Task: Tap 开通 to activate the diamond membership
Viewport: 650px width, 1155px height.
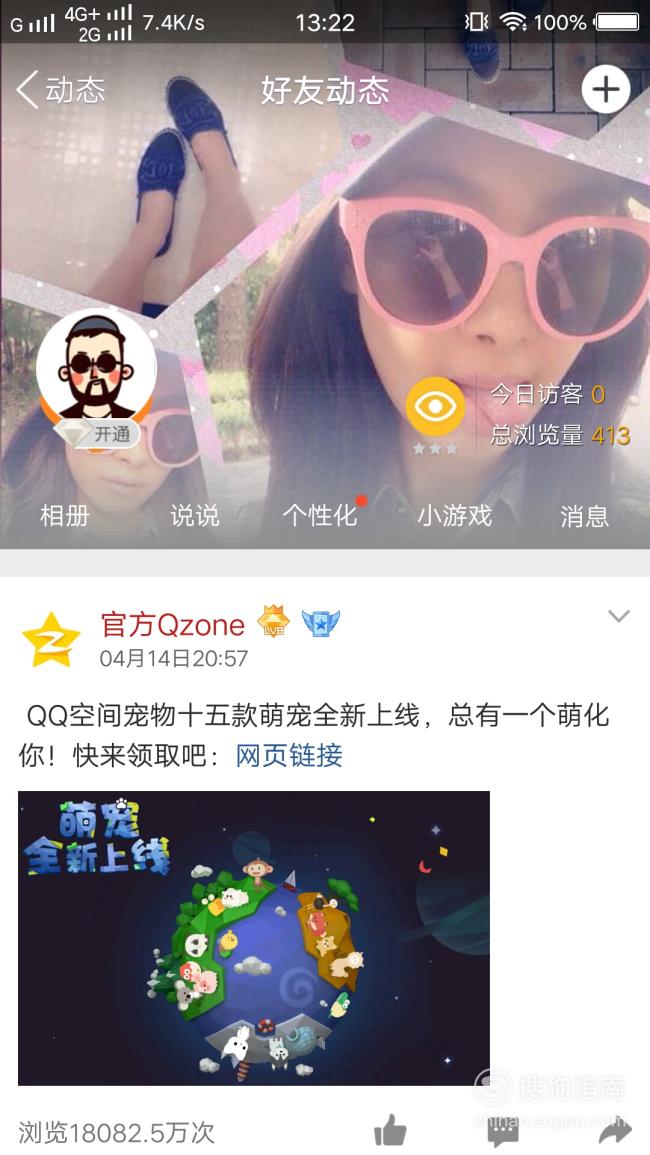Action: coord(97,434)
